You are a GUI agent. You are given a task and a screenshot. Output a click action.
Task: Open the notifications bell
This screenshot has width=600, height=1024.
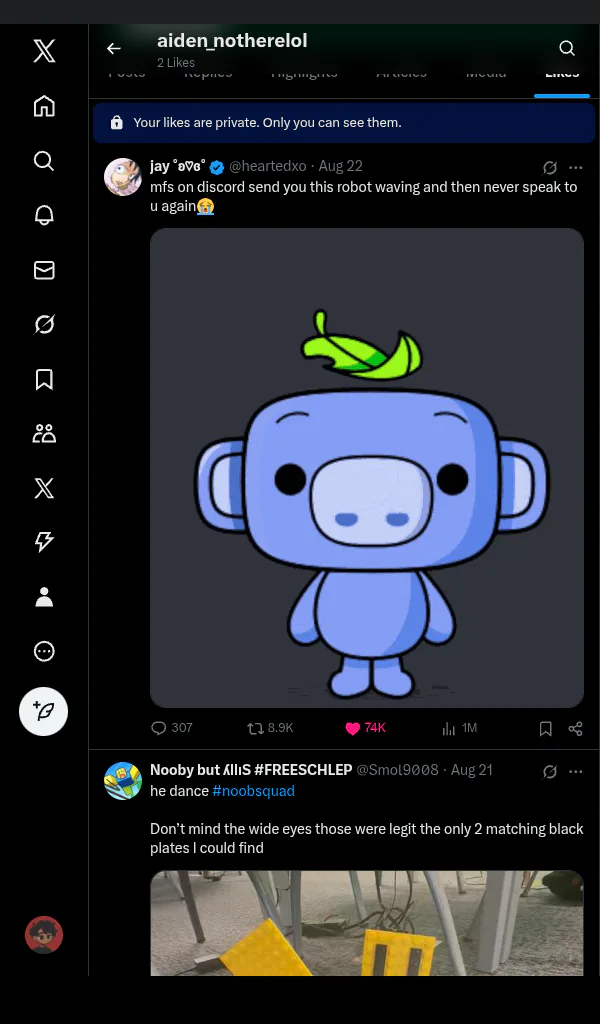[x=44, y=215]
